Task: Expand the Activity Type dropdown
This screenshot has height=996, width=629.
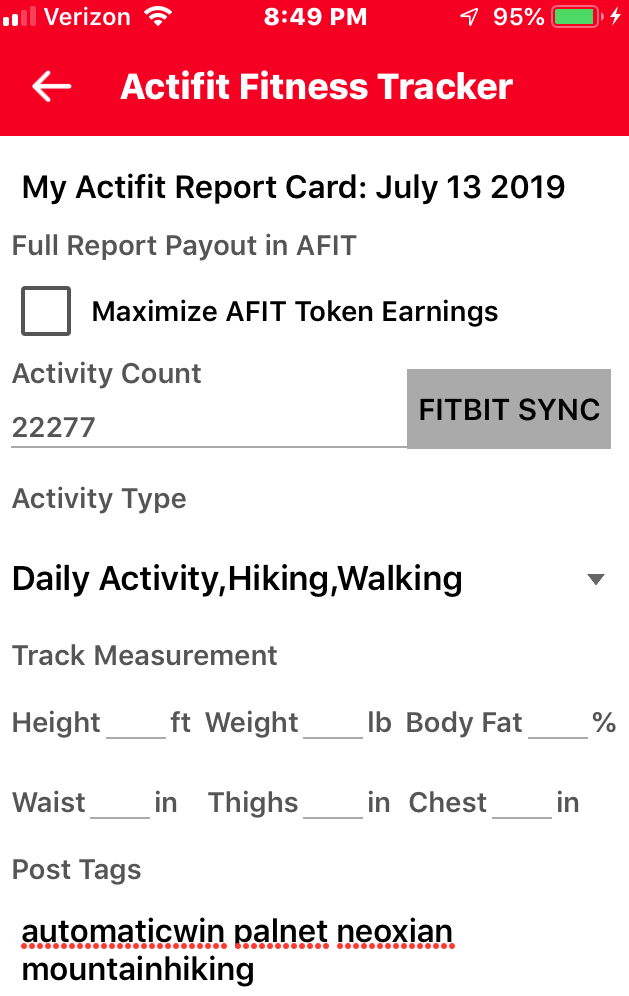Action: [308, 579]
